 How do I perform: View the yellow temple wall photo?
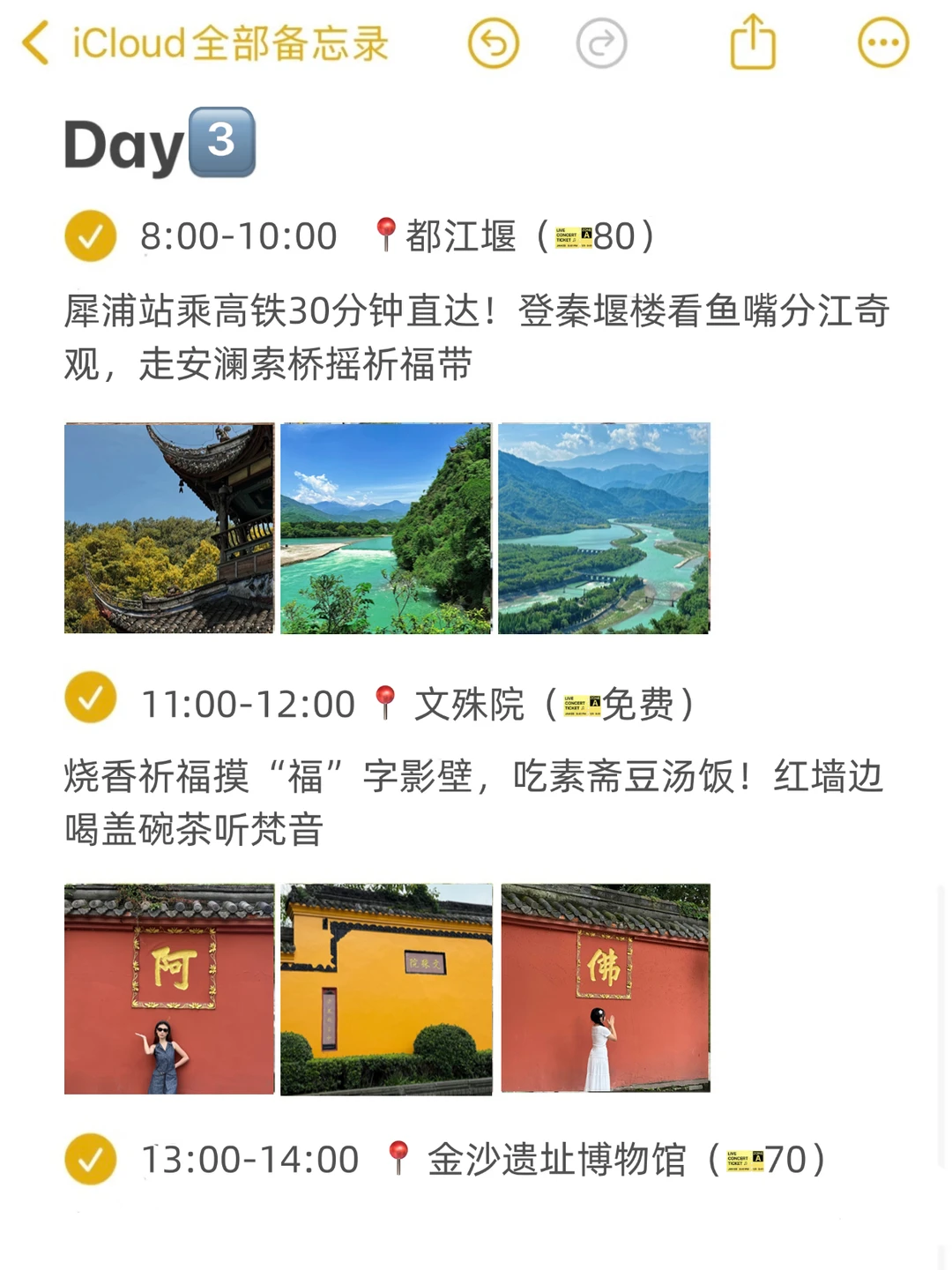[x=386, y=989]
